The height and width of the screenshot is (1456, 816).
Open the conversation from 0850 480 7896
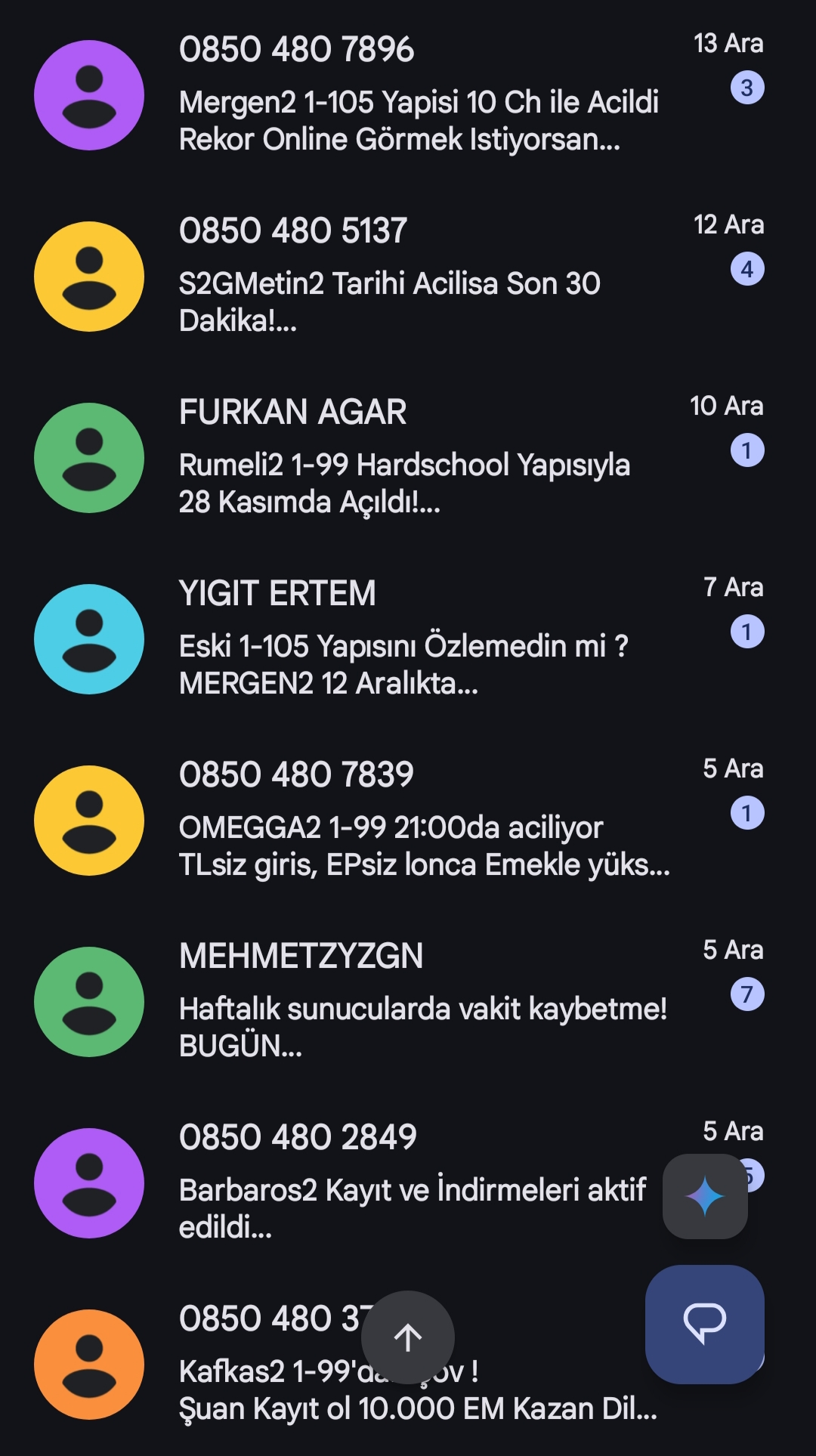pos(408,94)
